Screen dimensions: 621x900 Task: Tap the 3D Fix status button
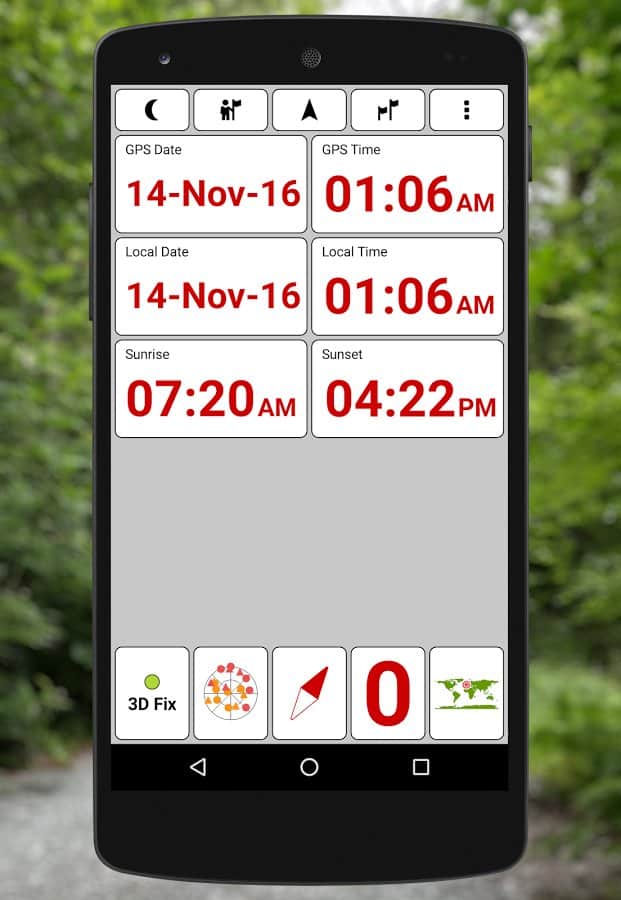pyautogui.click(x=152, y=693)
